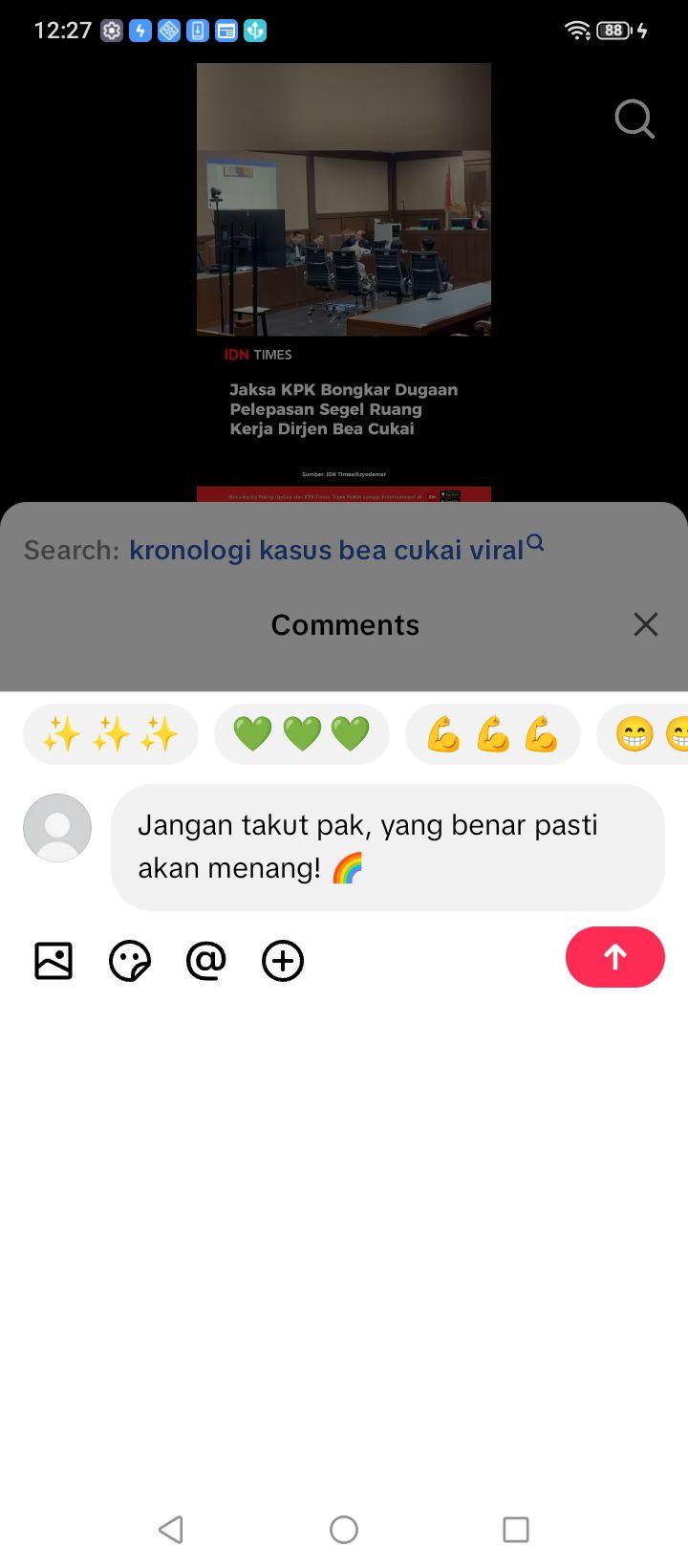The width and height of the screenshot is (688, 1568).
Task: Insert the flexed biceps emoji suggestion
Action: tap(493, 734)
